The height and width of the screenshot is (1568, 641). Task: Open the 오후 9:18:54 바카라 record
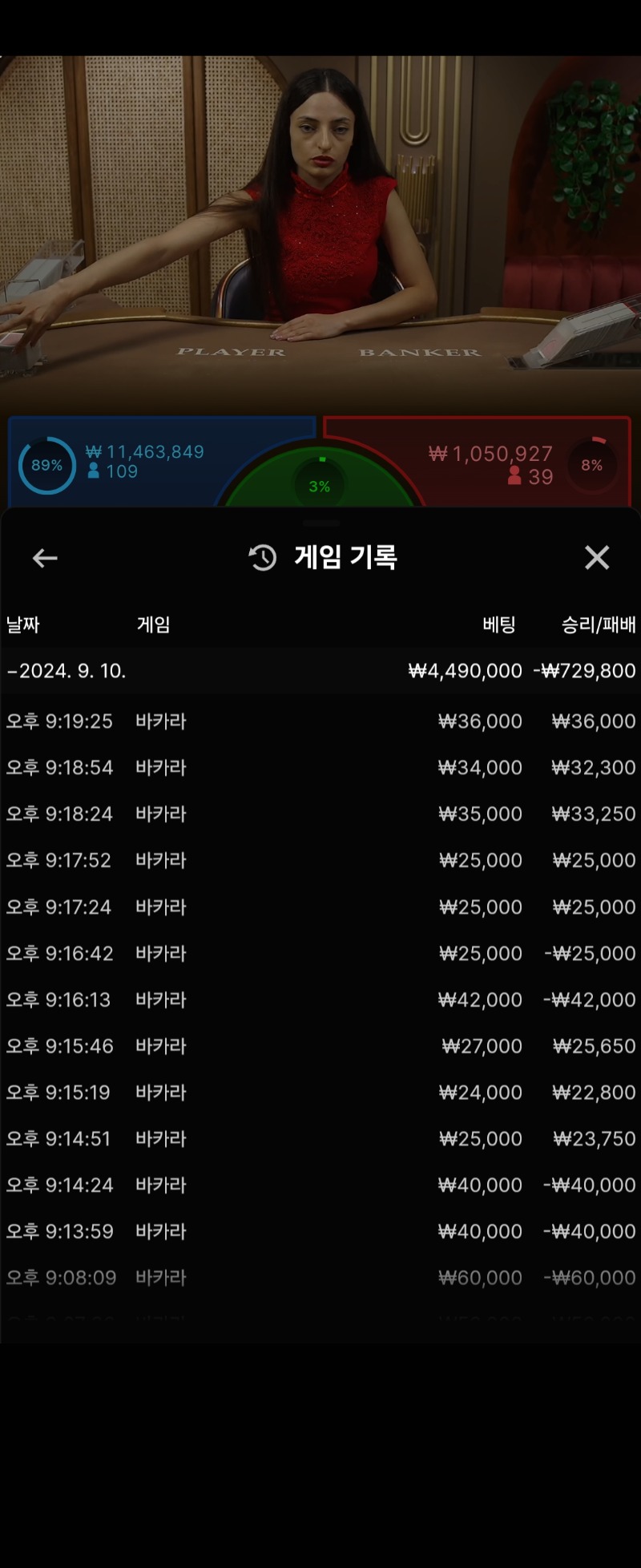[320, 767]
